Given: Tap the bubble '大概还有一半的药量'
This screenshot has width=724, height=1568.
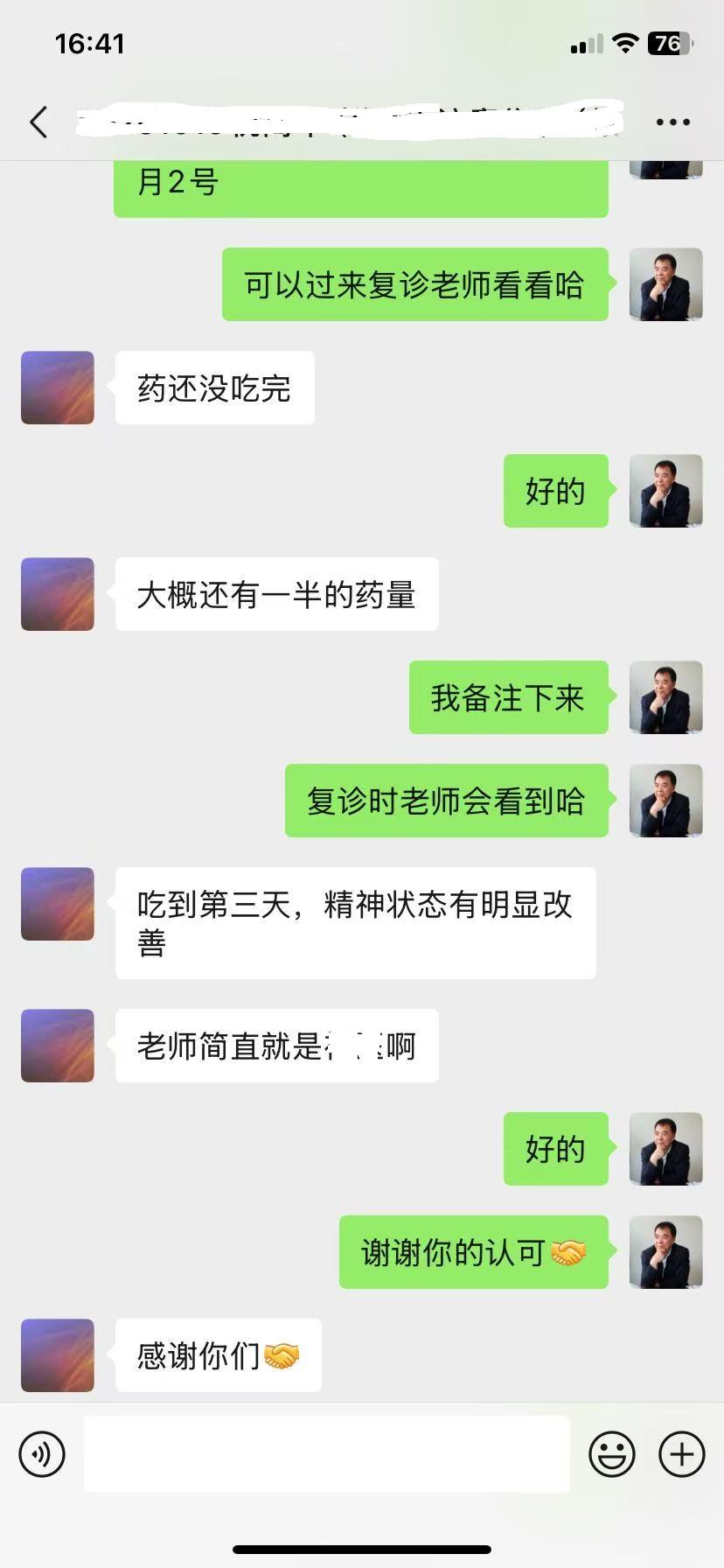Looking at the screenshot, I should (276, 594).
